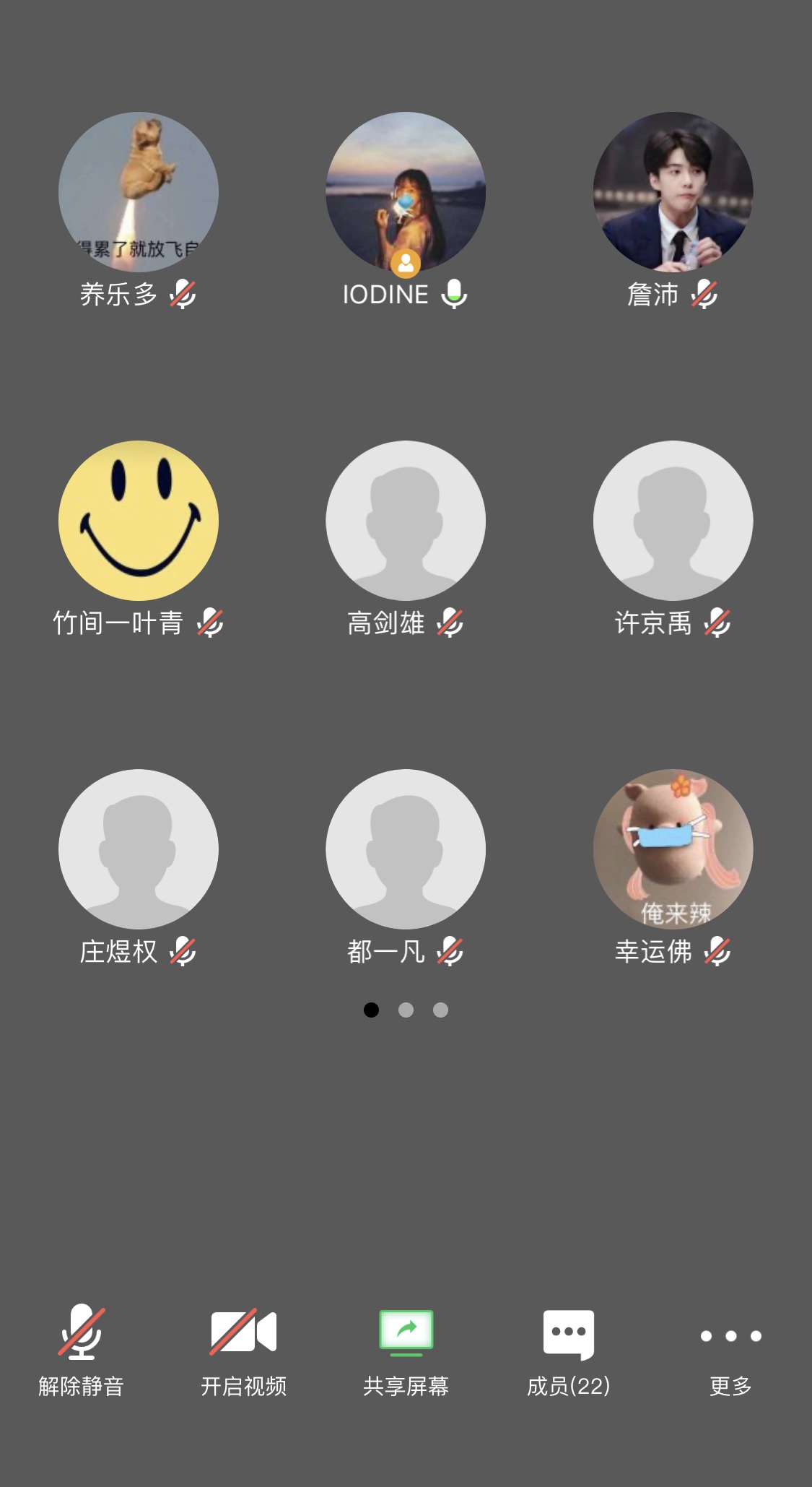The height and width of the screenshot is (1487, 812).
Task: Open participant 幸运佛's tile
Action: (673, 849)
